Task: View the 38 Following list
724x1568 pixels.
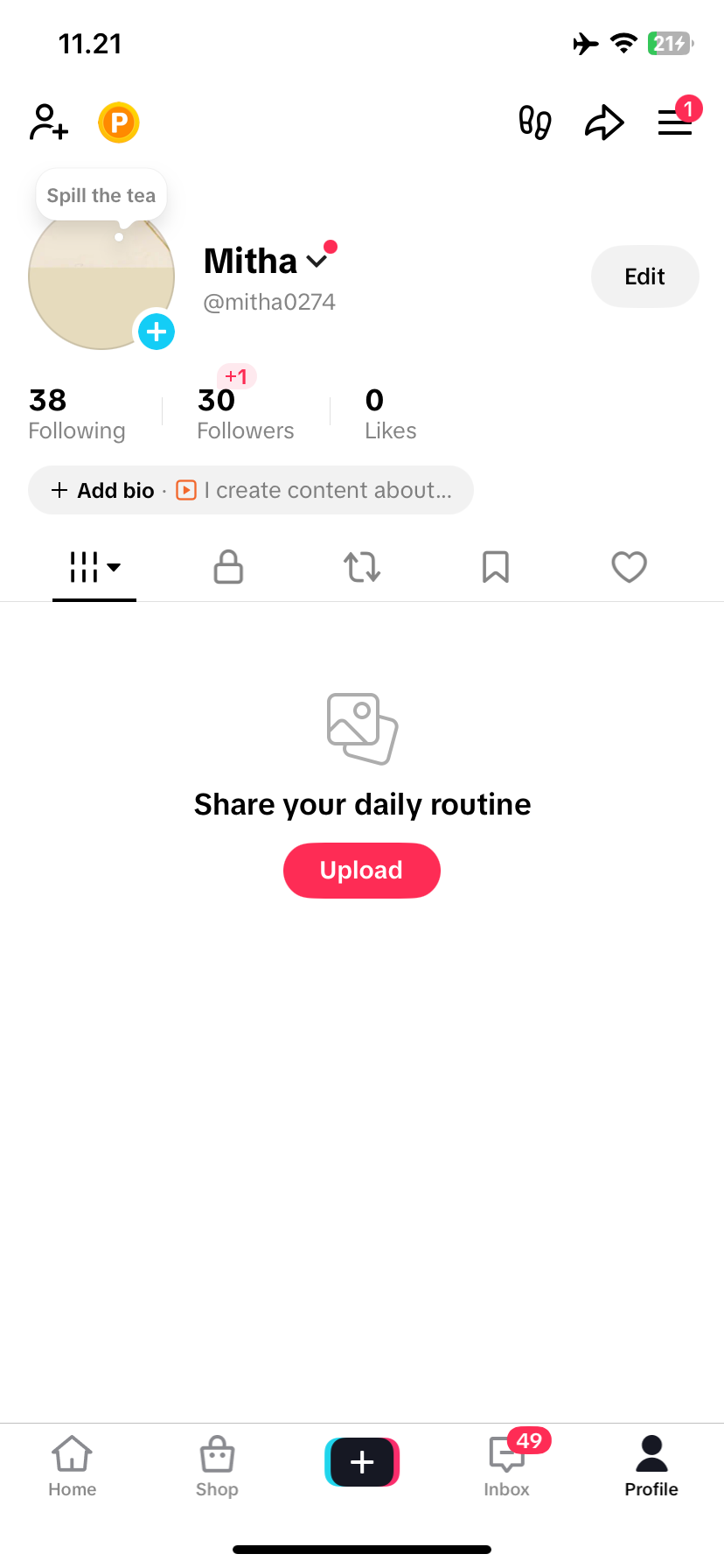Action: tap(77, 414)
